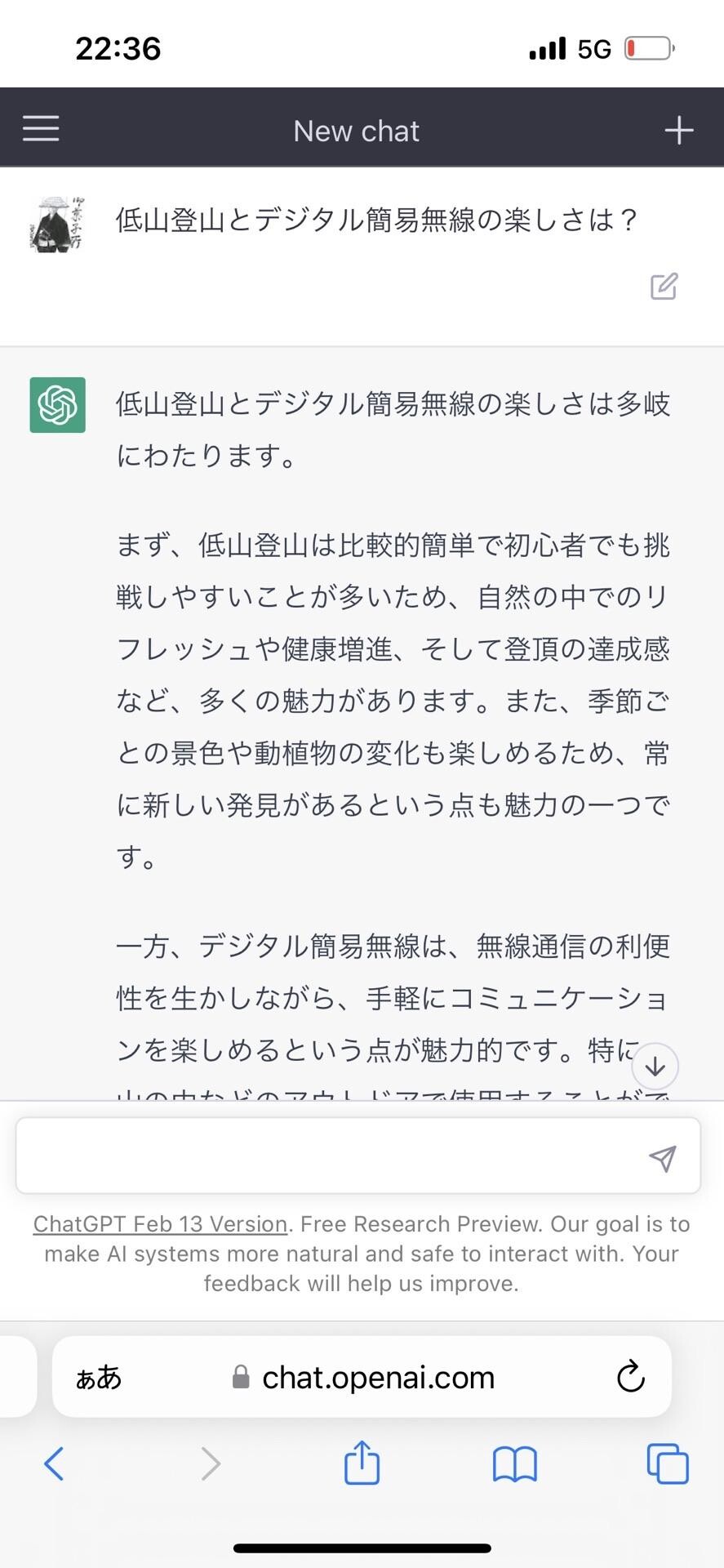Show all open Safari tabs

point(667,1463)
